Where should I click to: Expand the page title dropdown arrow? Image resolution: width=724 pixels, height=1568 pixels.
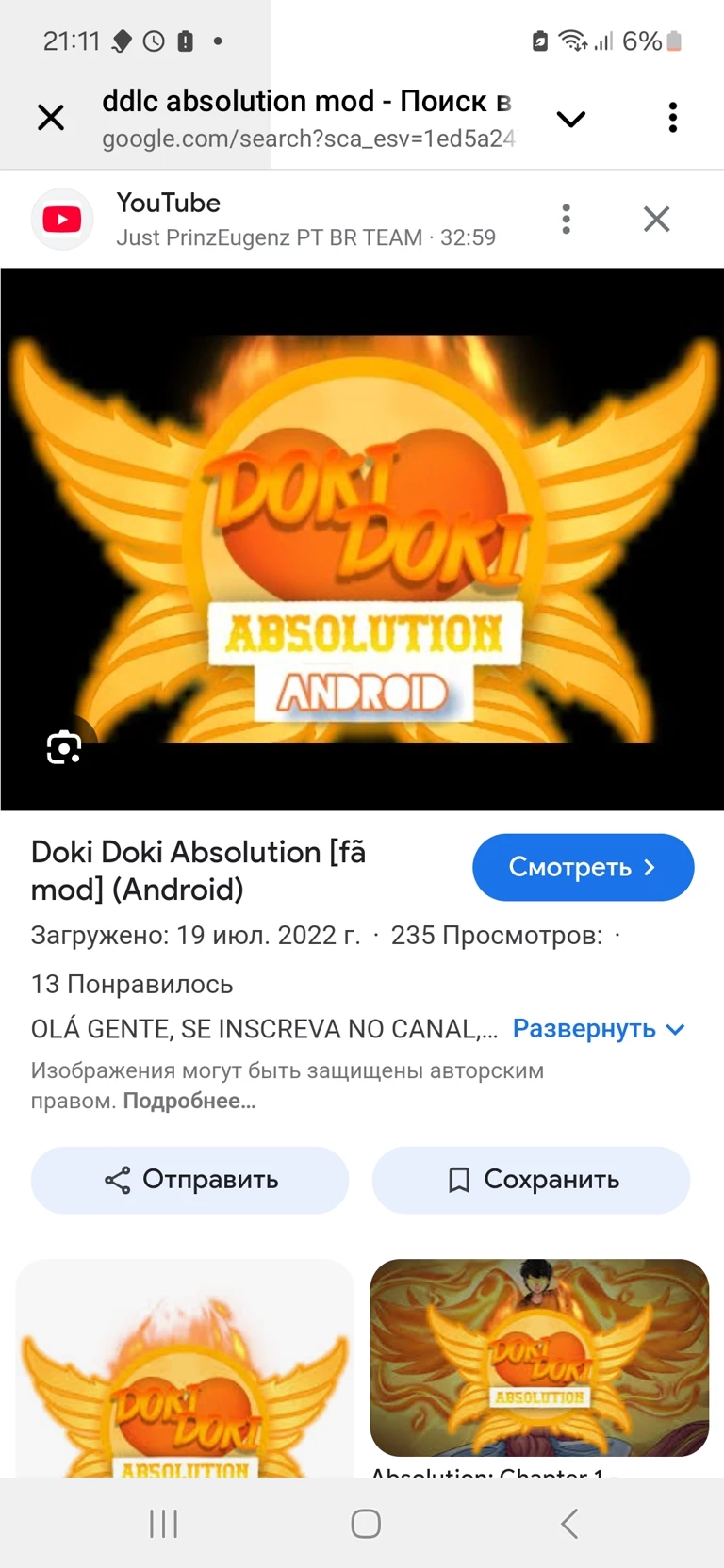[x=571, y=119]
